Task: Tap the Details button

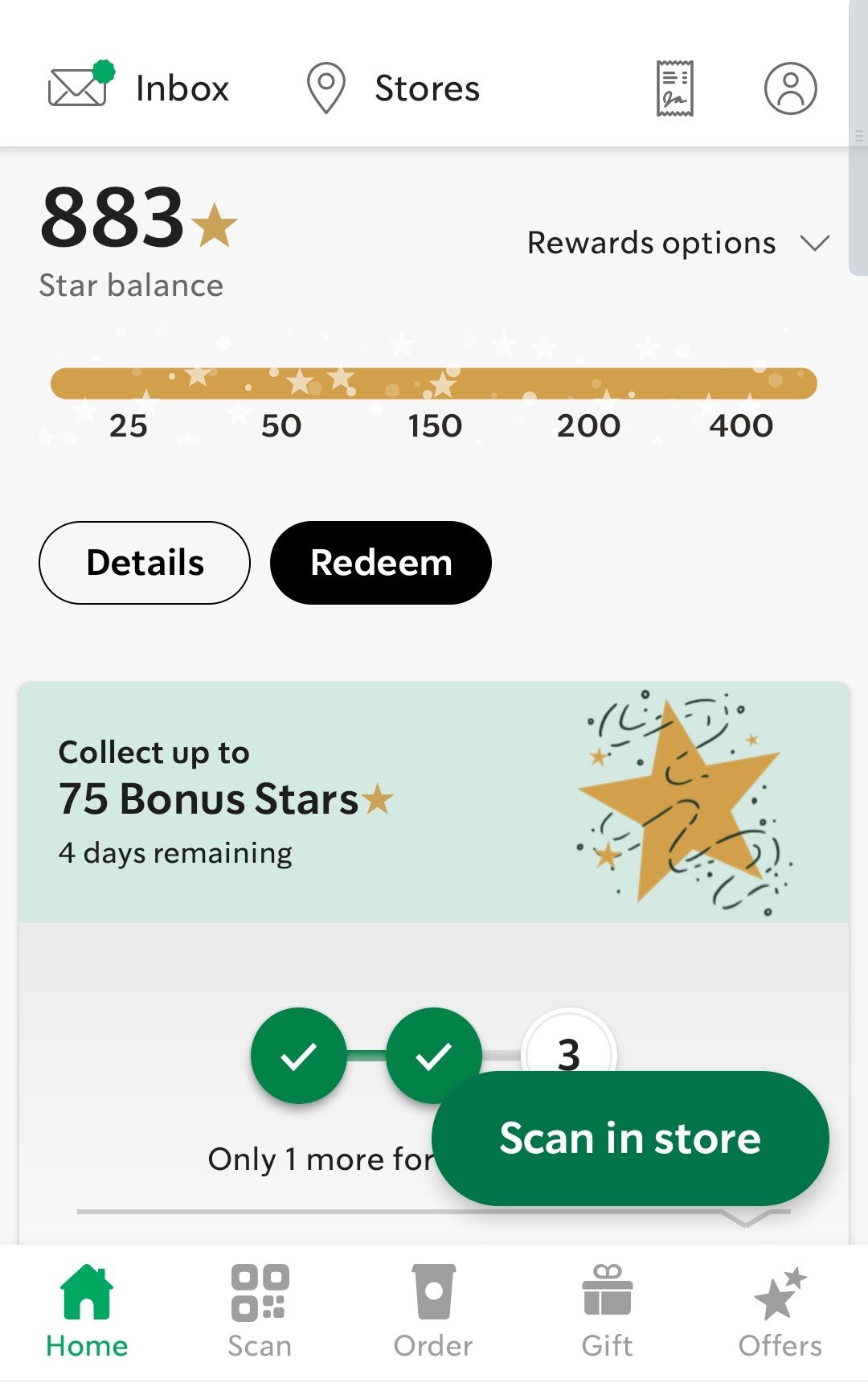Action: click(145, 563)
